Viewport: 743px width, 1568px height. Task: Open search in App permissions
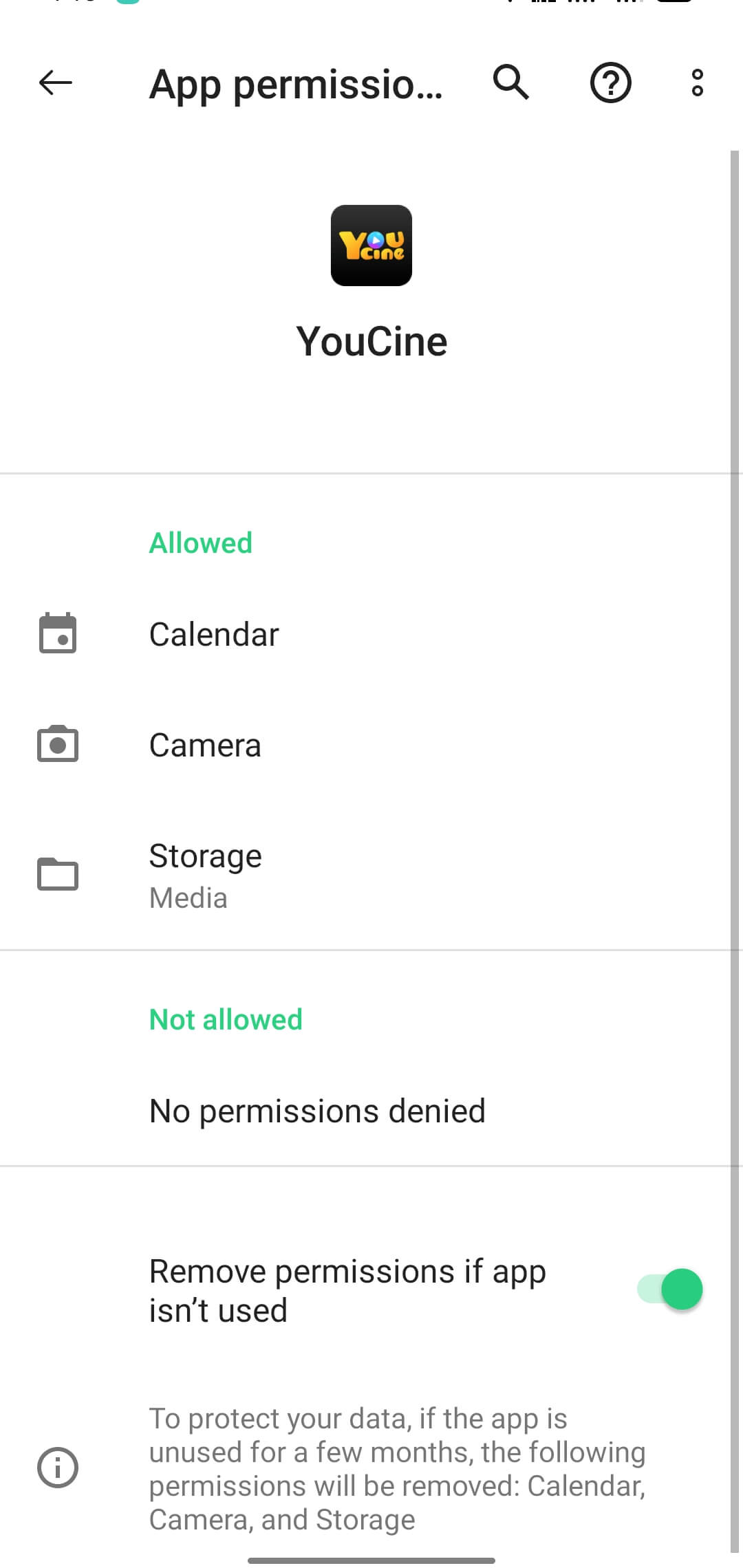coord(510,83)
